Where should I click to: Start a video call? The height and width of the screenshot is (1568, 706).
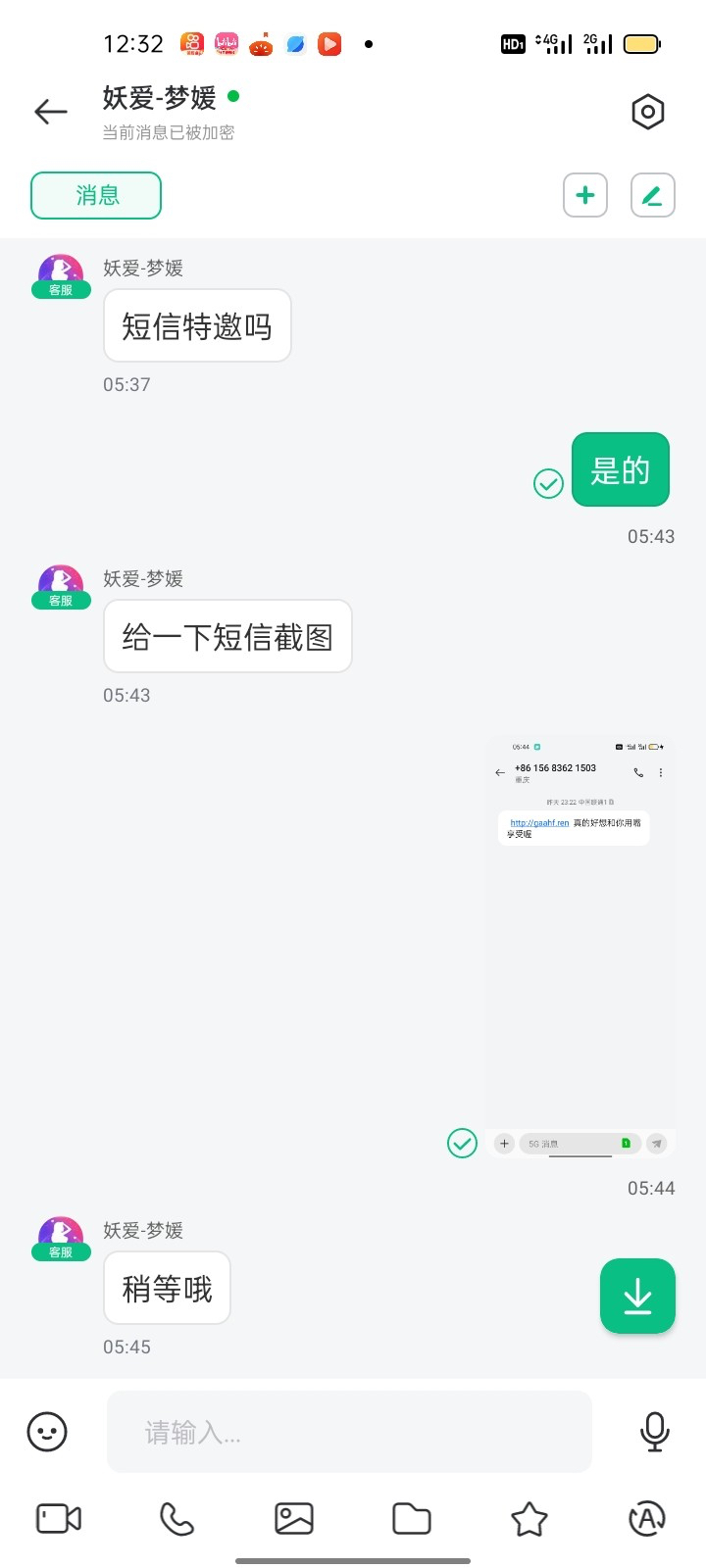click(59, 1519)
